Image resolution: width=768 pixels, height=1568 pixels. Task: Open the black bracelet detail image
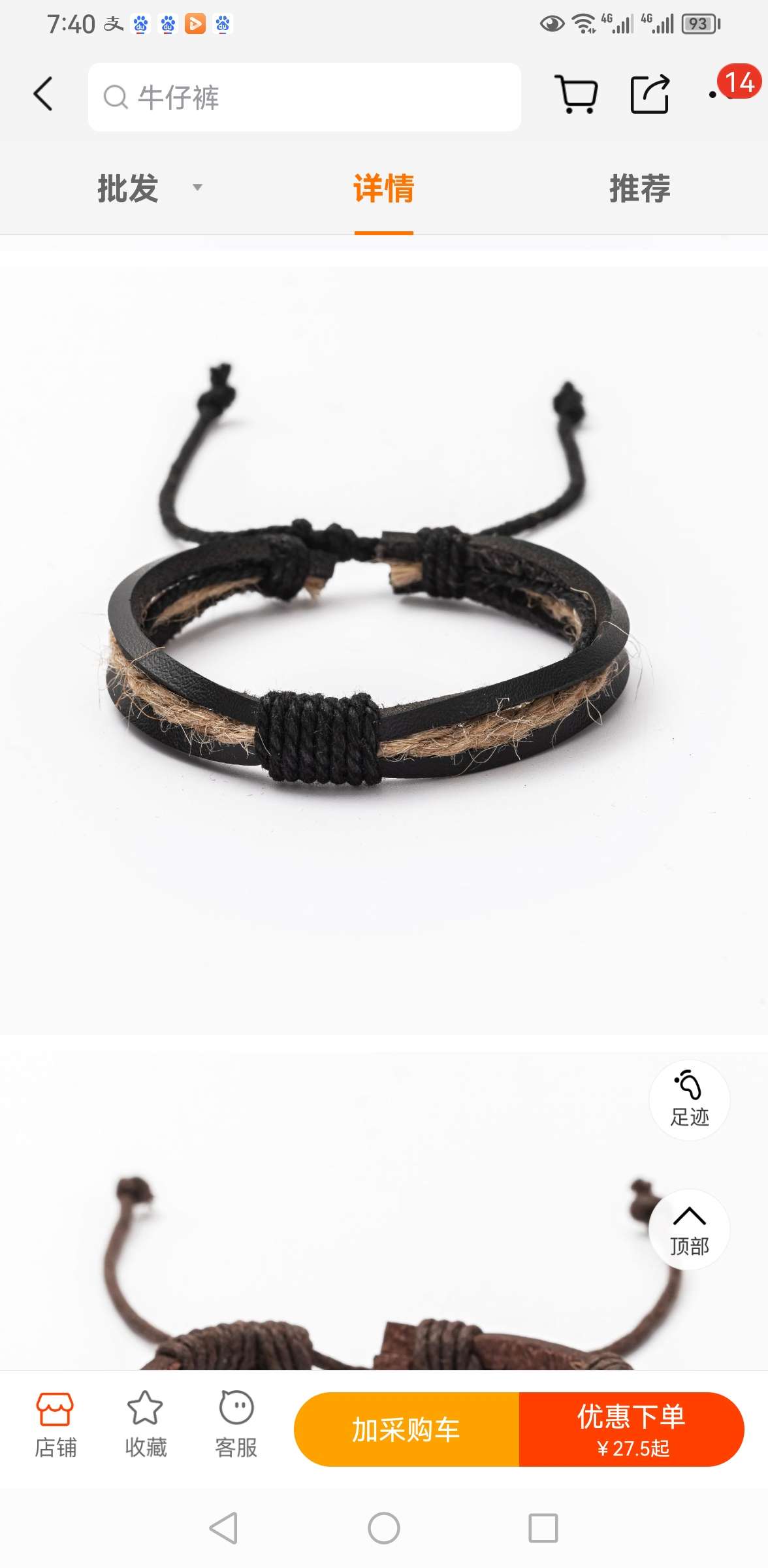pyautogui.click(x=384, y=651)
